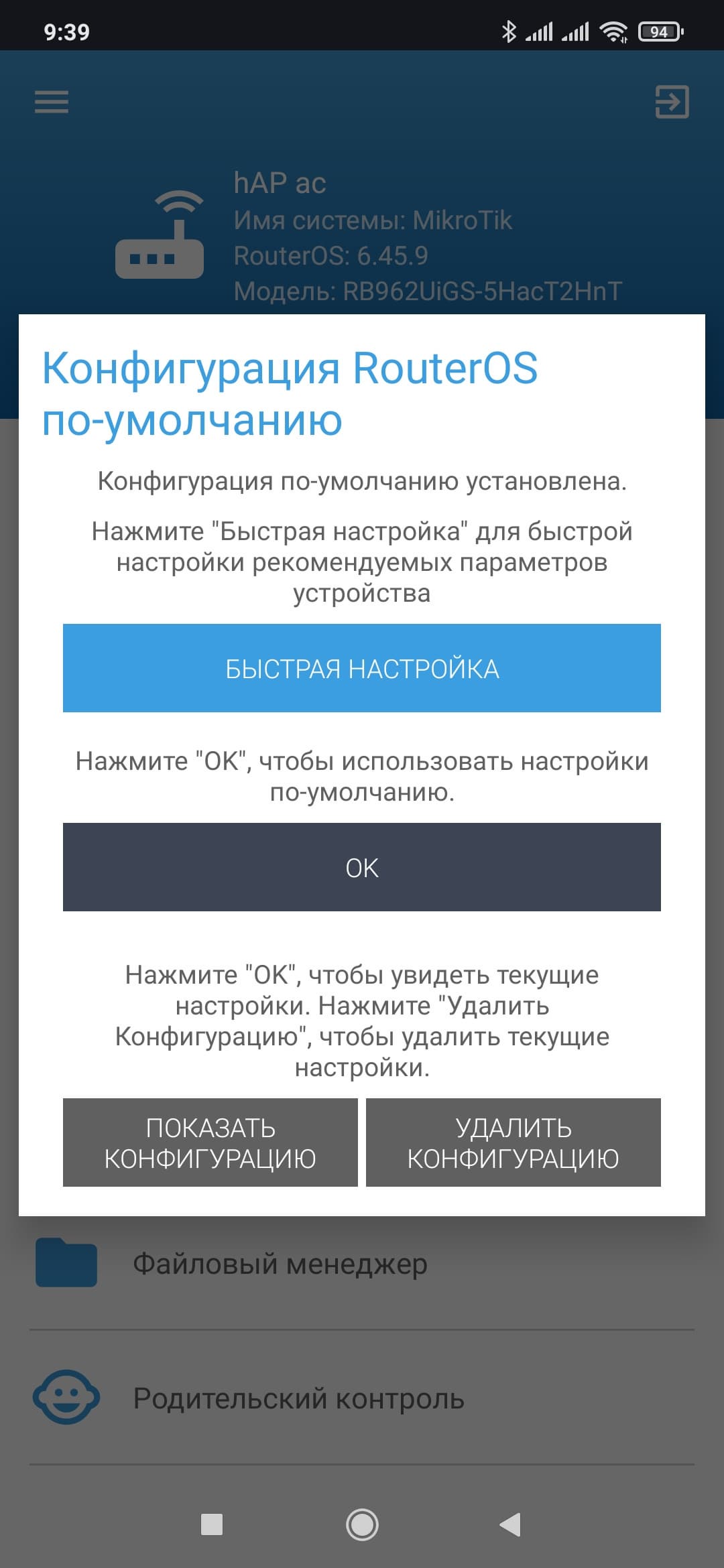Go to the home screen
The height and width of the screenshot is (1568, 724).
pyautogui.click(x=362, y=1525)
